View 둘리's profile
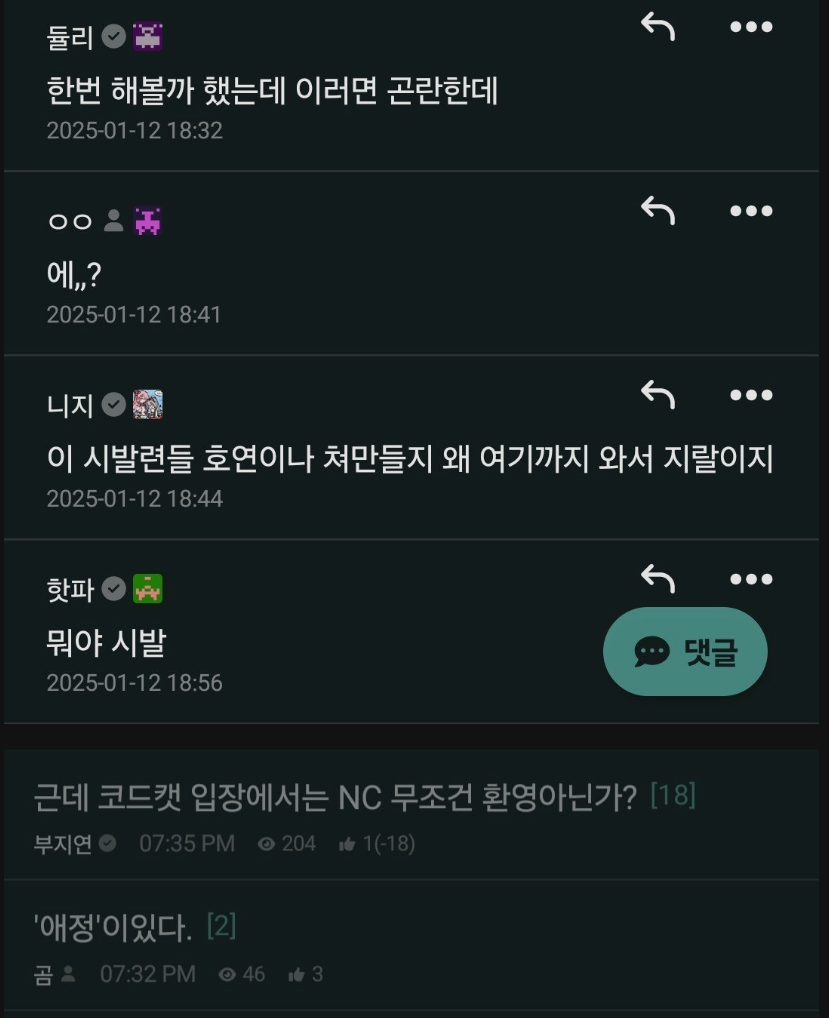Screen dimensions: 829x1018 pyautogui.click(x=70, y=38)
